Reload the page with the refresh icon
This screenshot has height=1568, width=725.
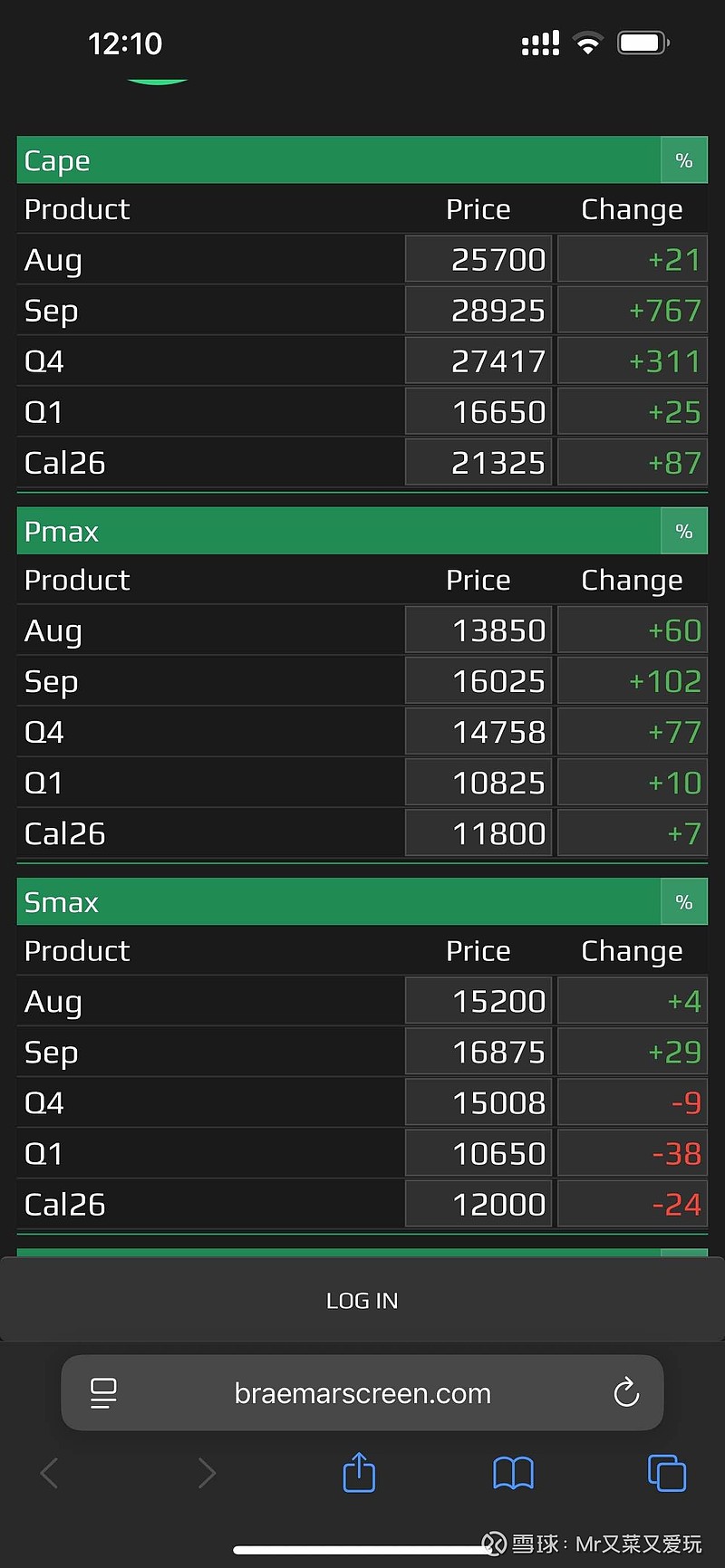click(x=626, y=1392)
